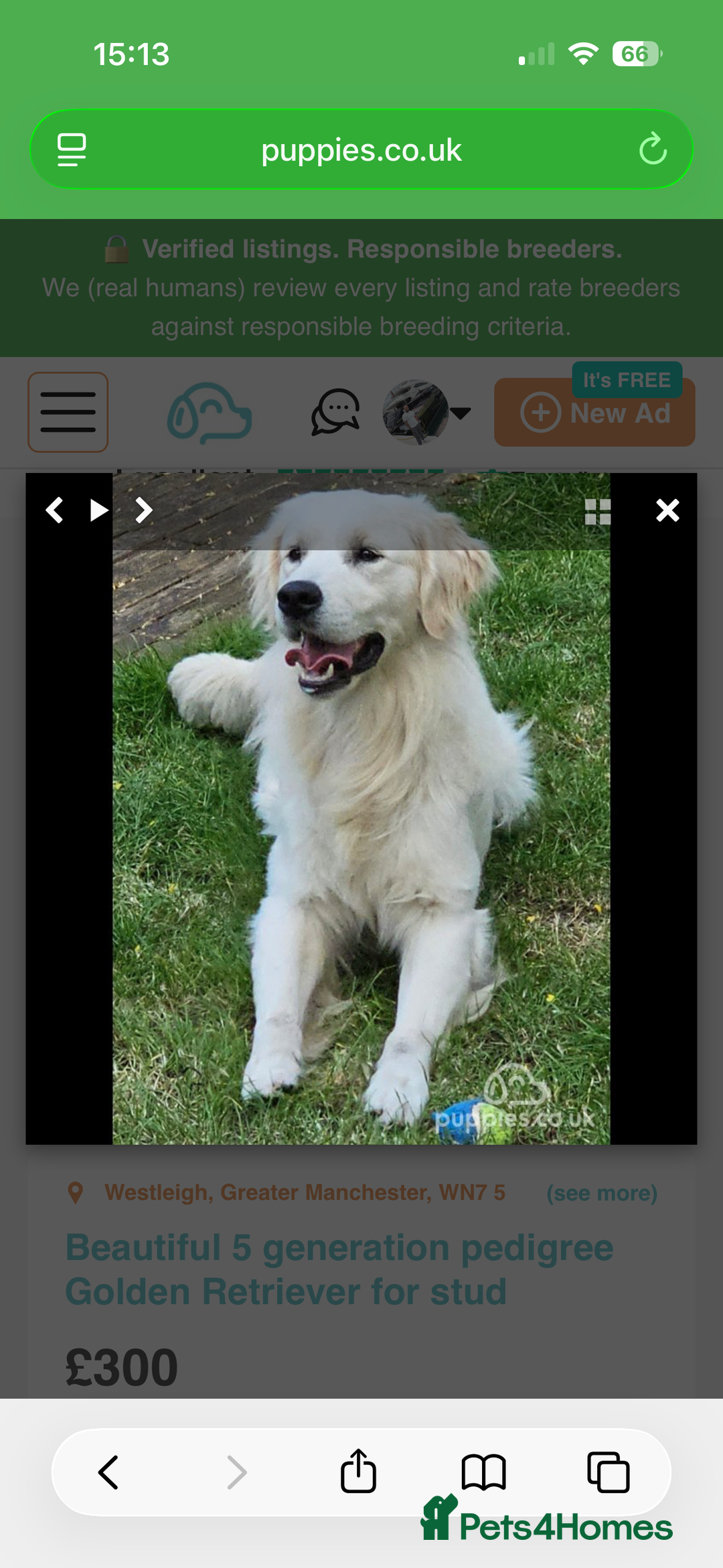This screenshot has width=723, height=1568.
Task: Switch tabs using the tab overview icon
Action: point(608,1472)
